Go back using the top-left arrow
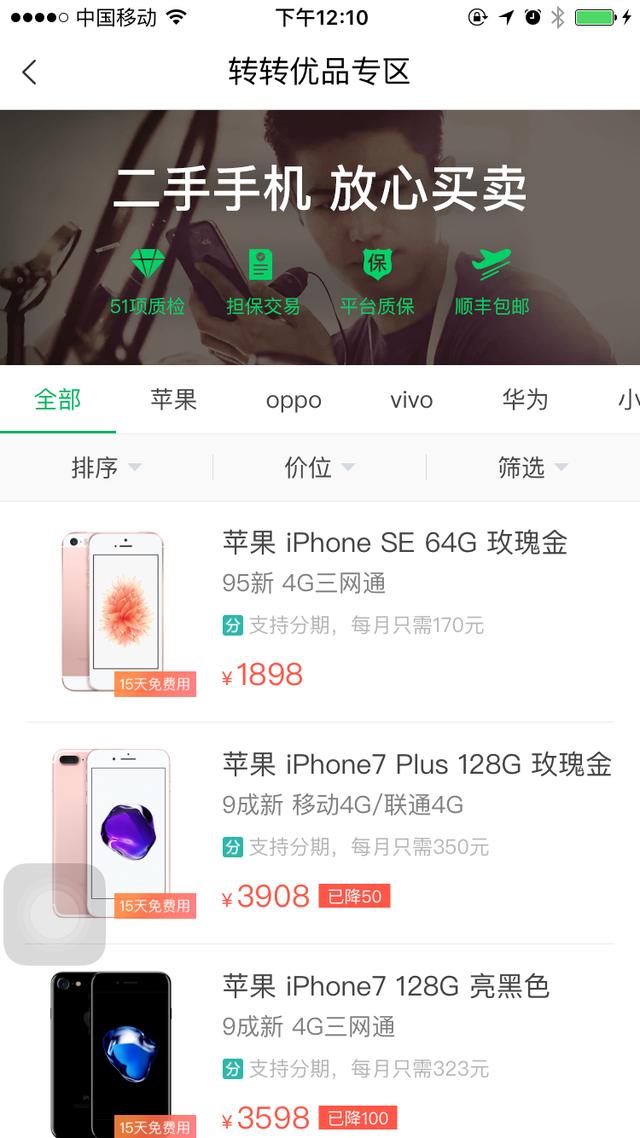 (x=30, y=72)
